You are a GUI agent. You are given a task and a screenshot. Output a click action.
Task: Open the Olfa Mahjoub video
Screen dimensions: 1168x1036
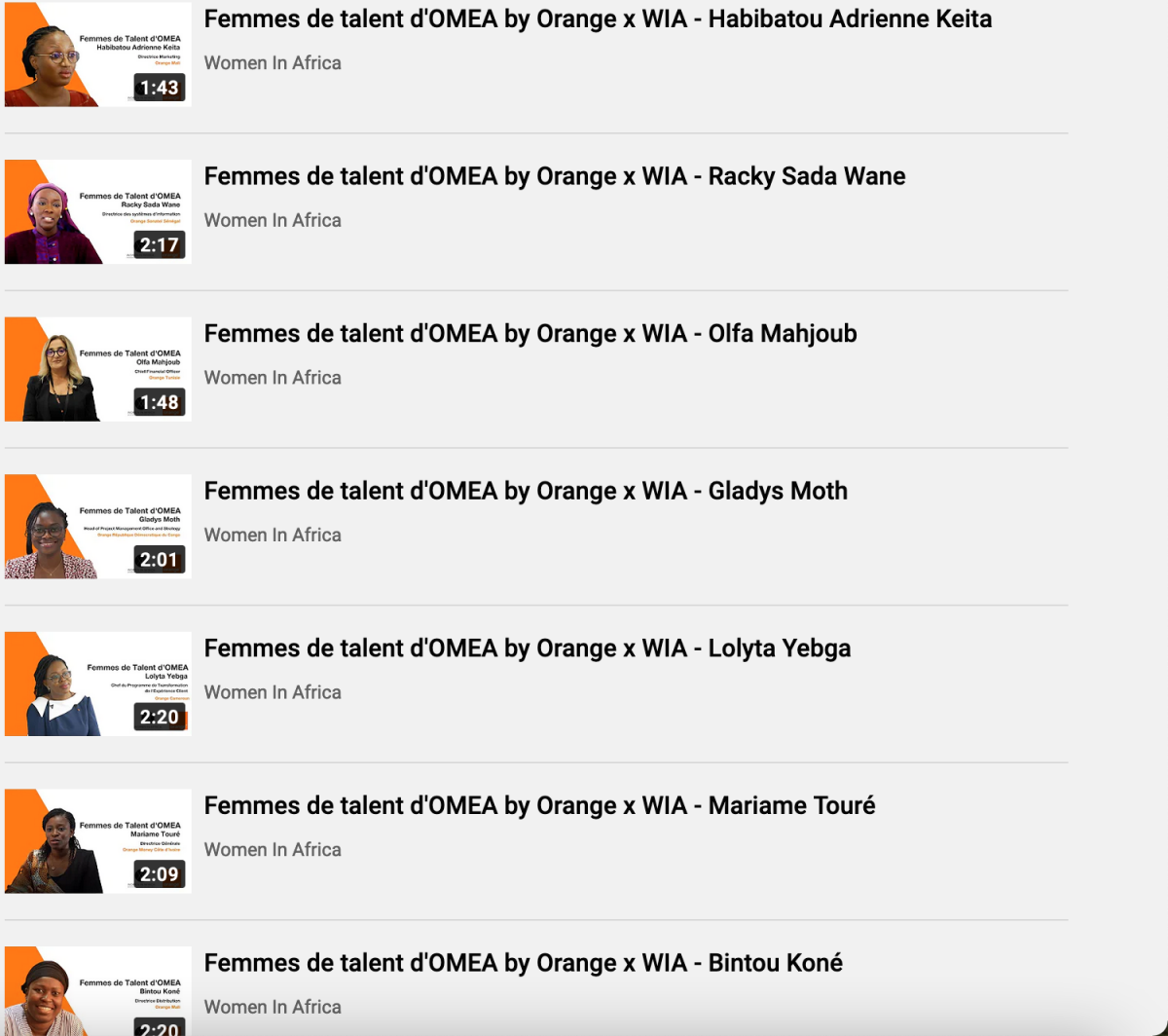pyautogui.click(x=529, y=334)
